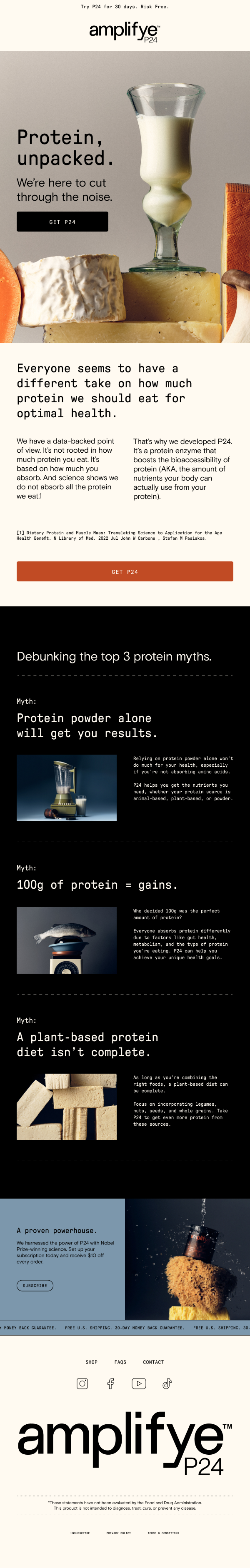Tap the SUBSCRIBE button
The image size is (250, 1568).
(35, 1285)
